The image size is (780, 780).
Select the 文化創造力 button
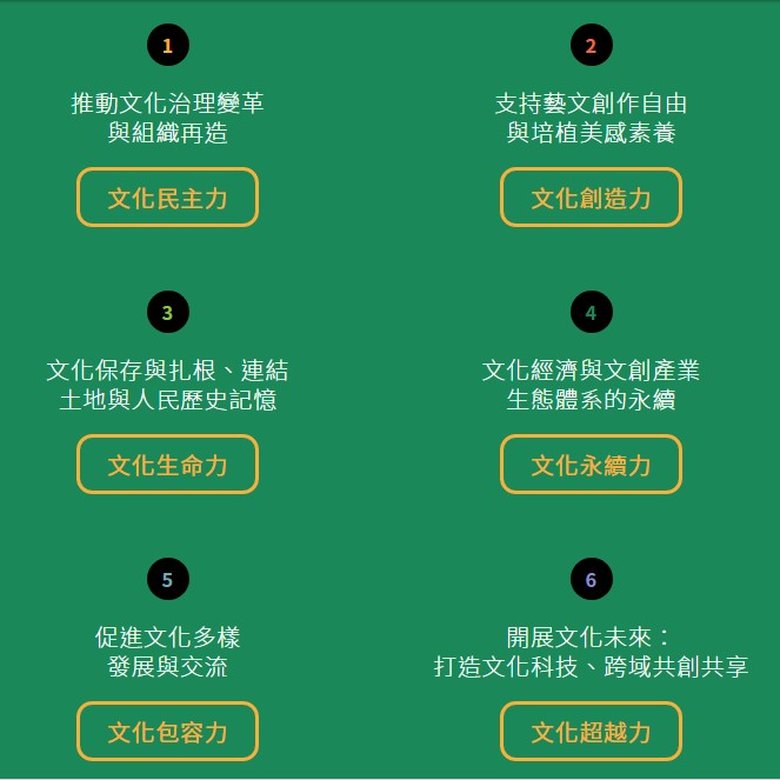point(590,197)
